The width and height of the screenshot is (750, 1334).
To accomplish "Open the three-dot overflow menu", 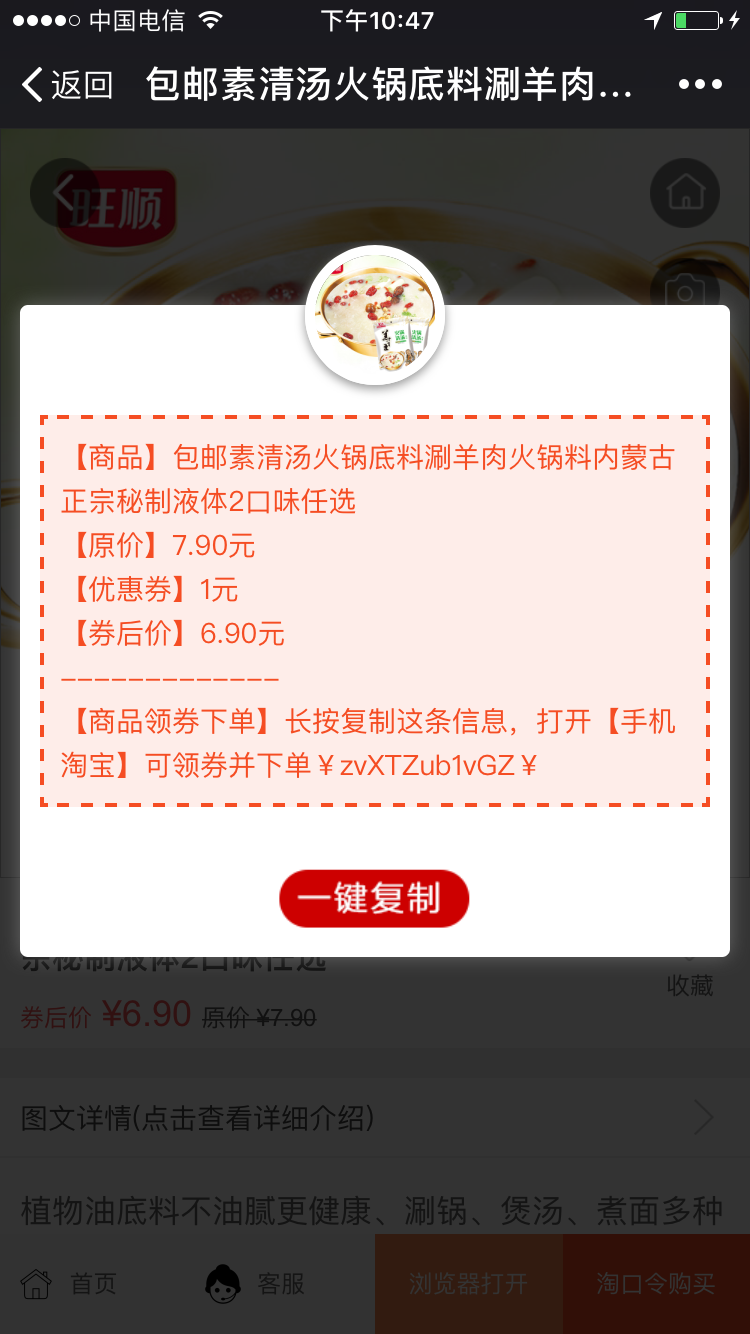I will pos(700,85).
